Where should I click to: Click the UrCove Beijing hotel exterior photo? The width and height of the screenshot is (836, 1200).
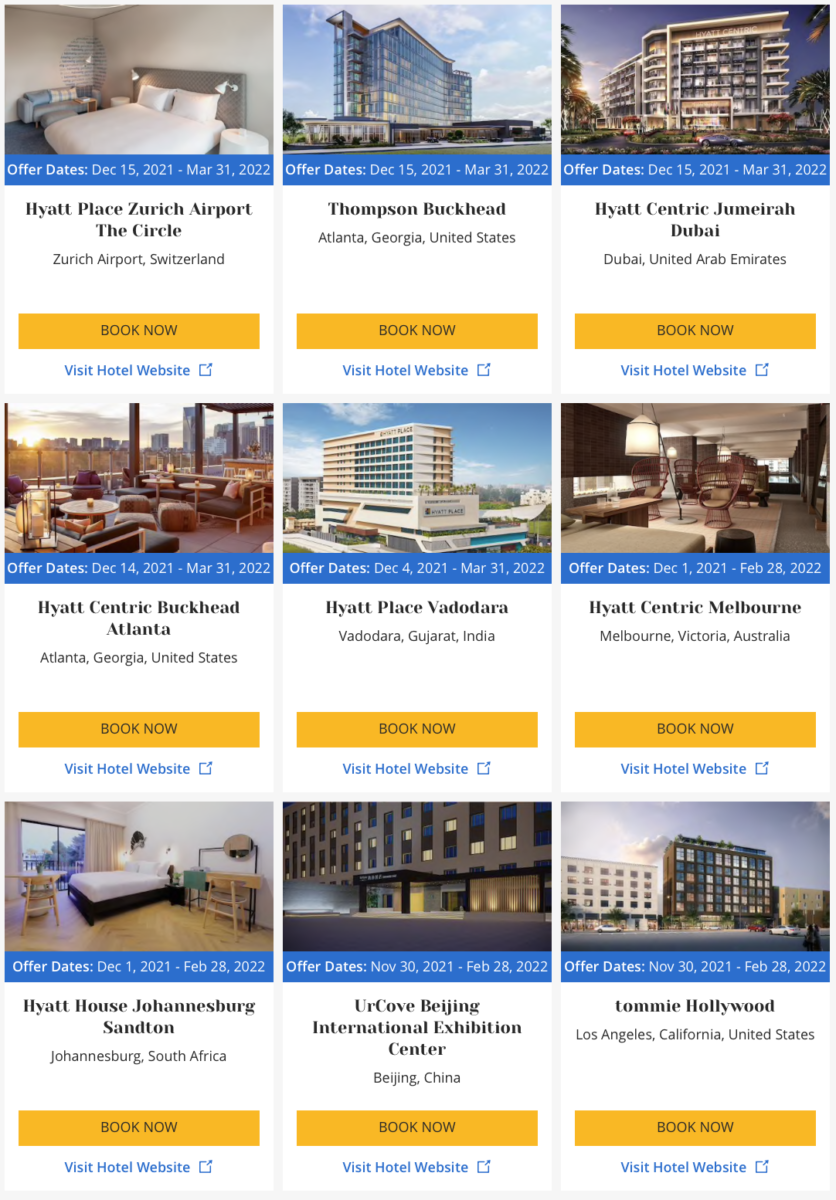(x=416, y=875)
